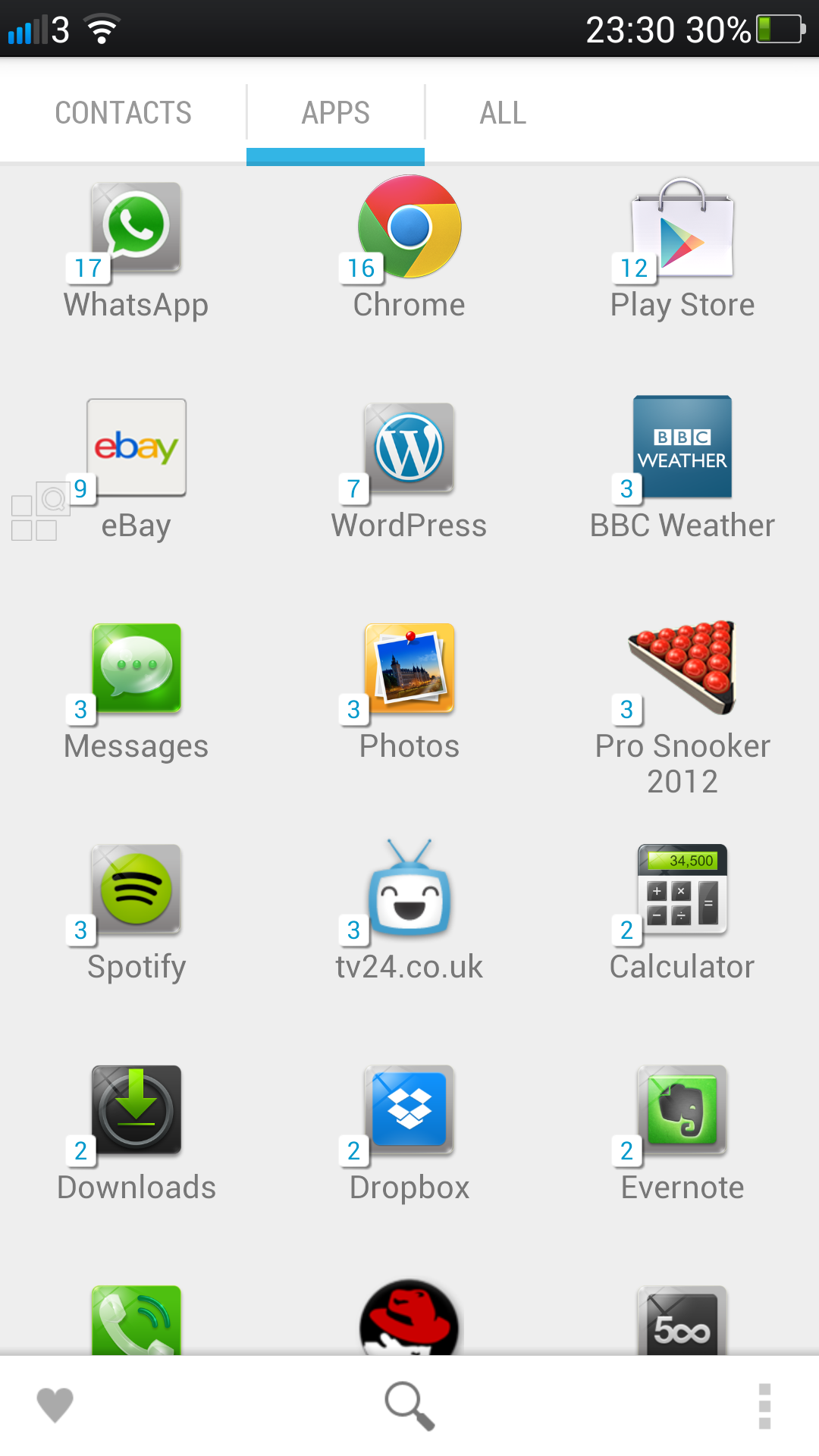
Task: Open Play Store
Action: coord(682,227)
